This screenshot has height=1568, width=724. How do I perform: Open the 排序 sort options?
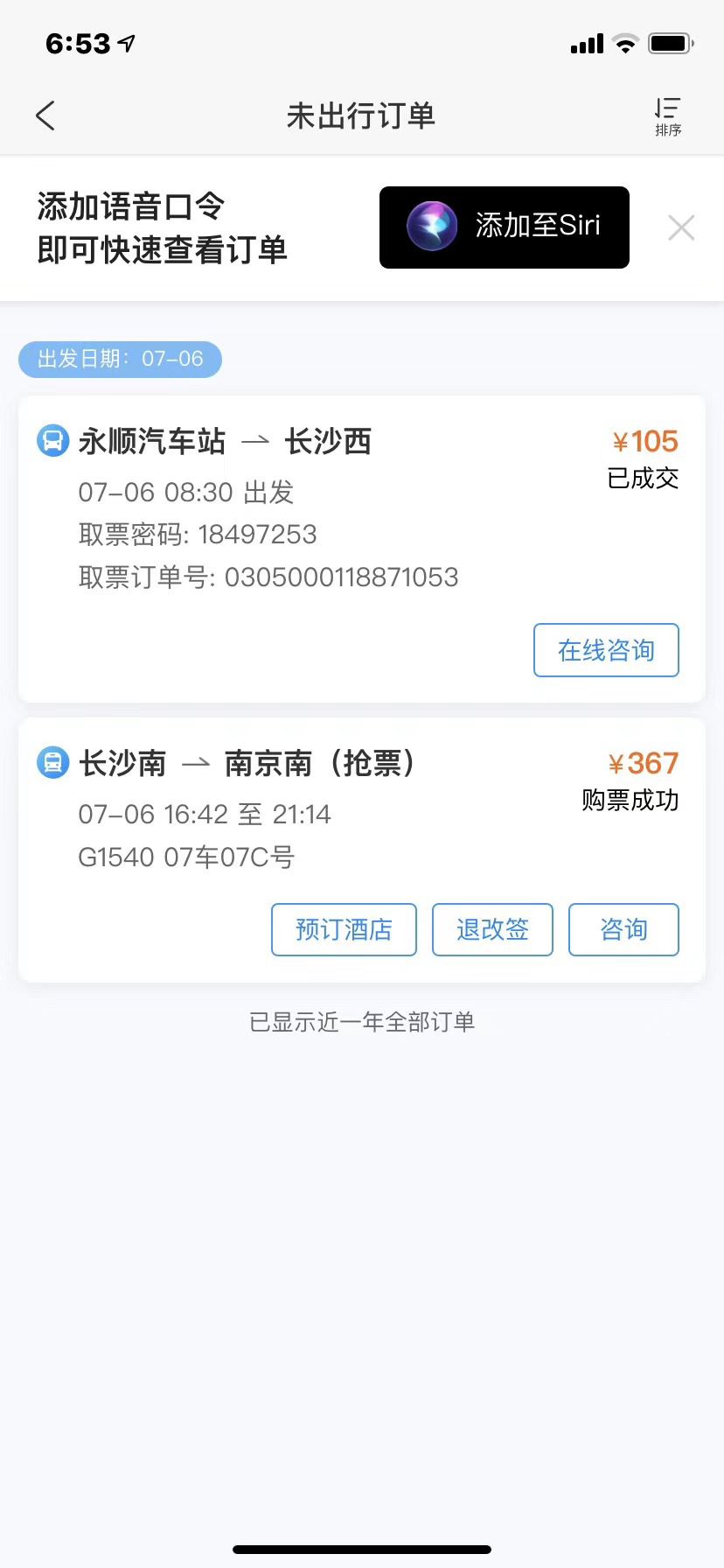coord(668,115)
